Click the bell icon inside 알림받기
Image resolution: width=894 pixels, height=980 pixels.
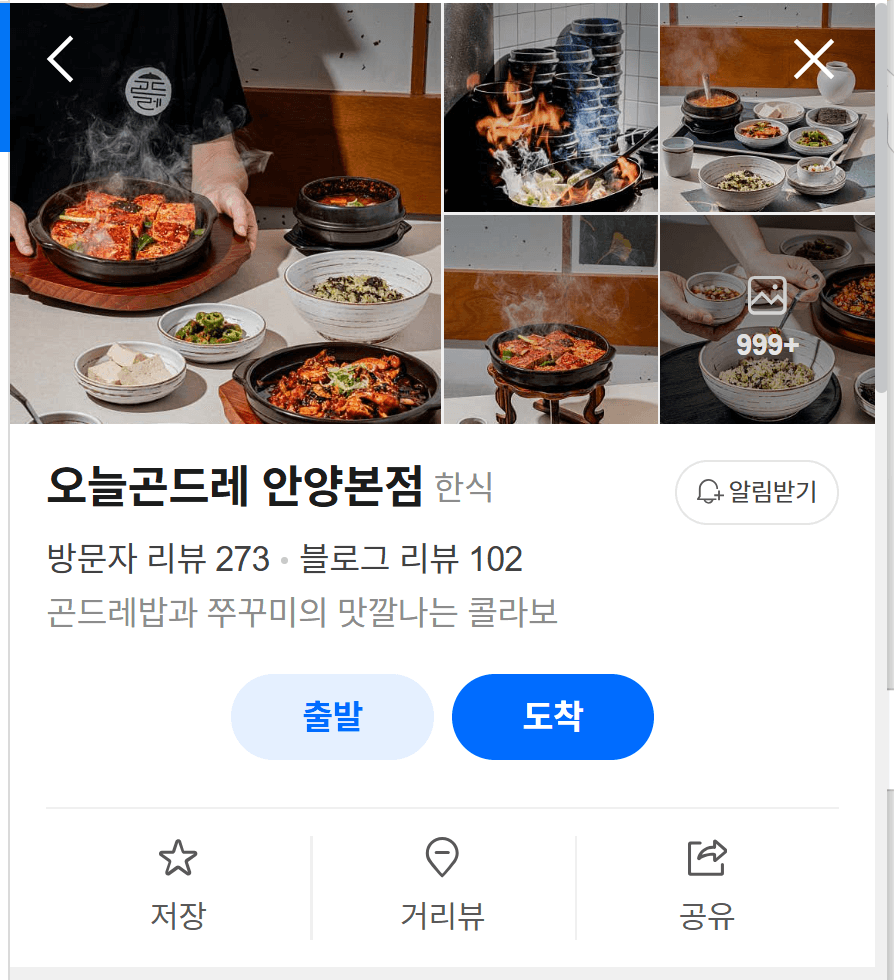pyautogui.click(x=712, y=491)
